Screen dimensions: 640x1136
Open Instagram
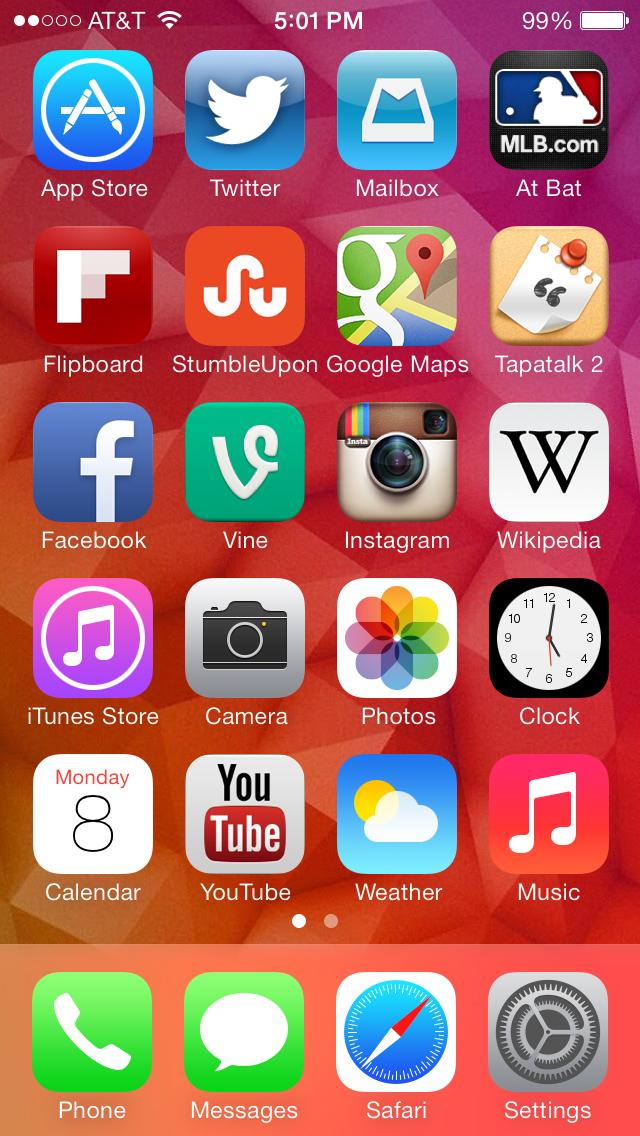[x=397, y=462]
